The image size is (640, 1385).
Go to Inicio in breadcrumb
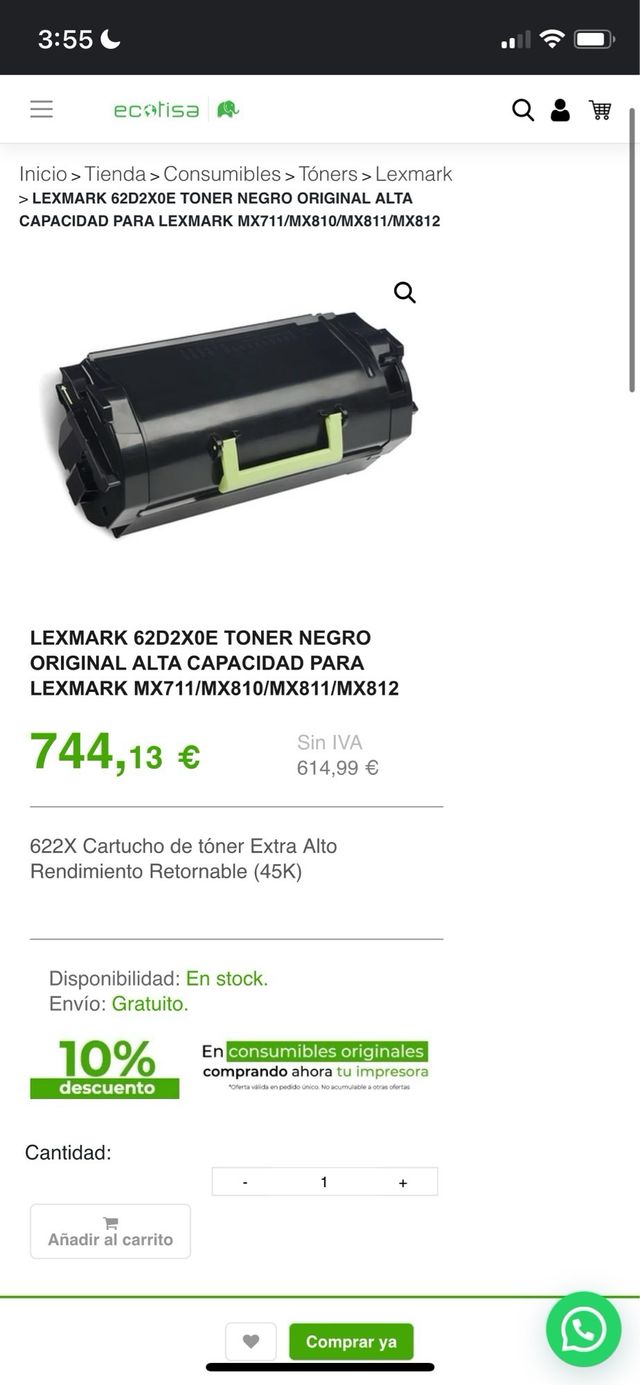click(x=43, y=174)
